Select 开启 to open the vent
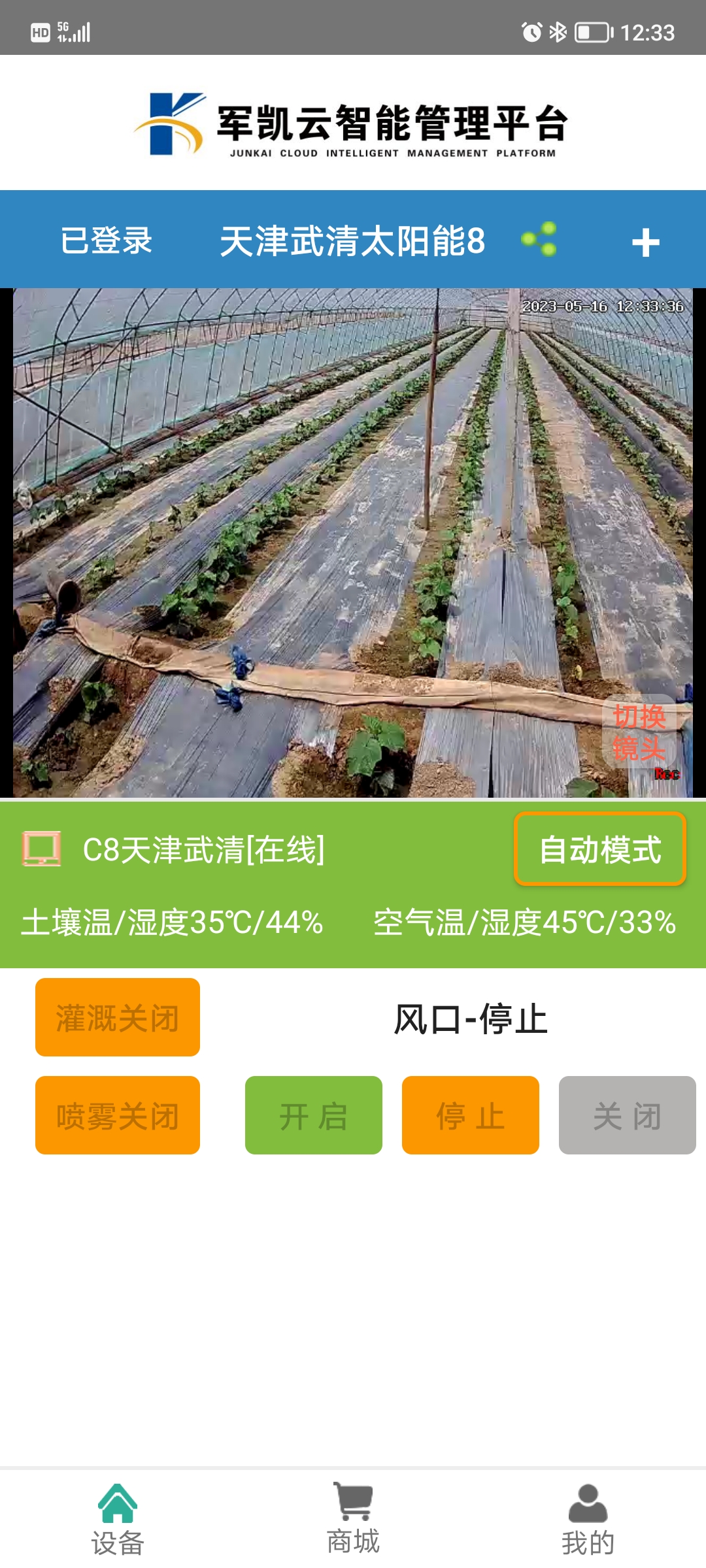This screenshot has width=706, height=1568. point(314,1115)
